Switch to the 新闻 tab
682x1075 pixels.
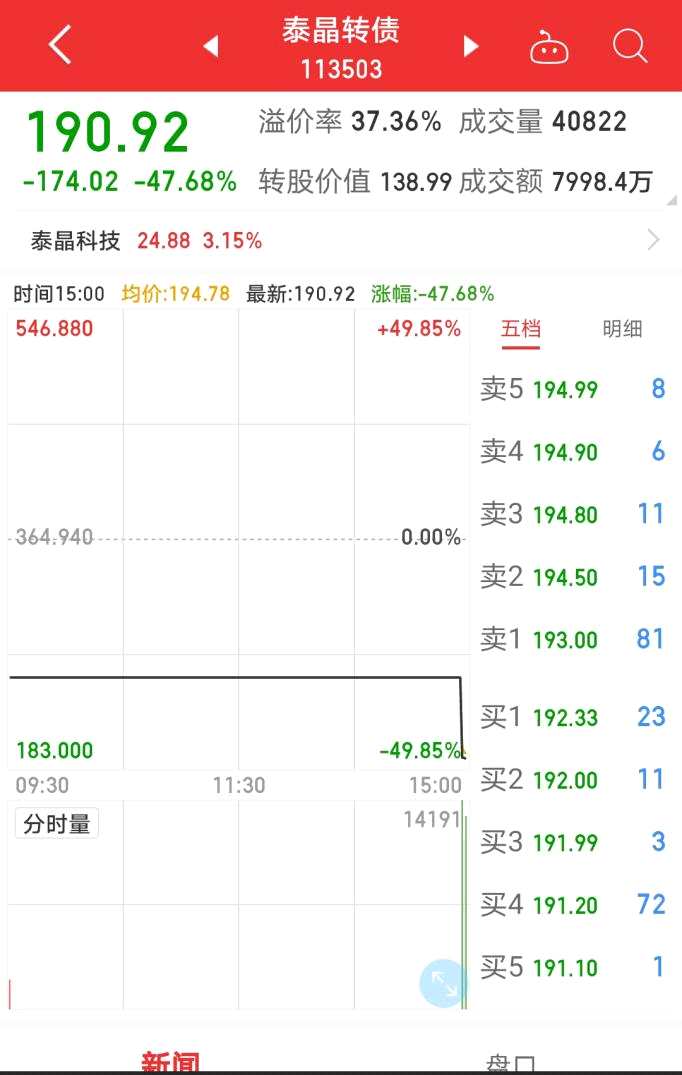pyautogui.click(x=170, y=1062)
